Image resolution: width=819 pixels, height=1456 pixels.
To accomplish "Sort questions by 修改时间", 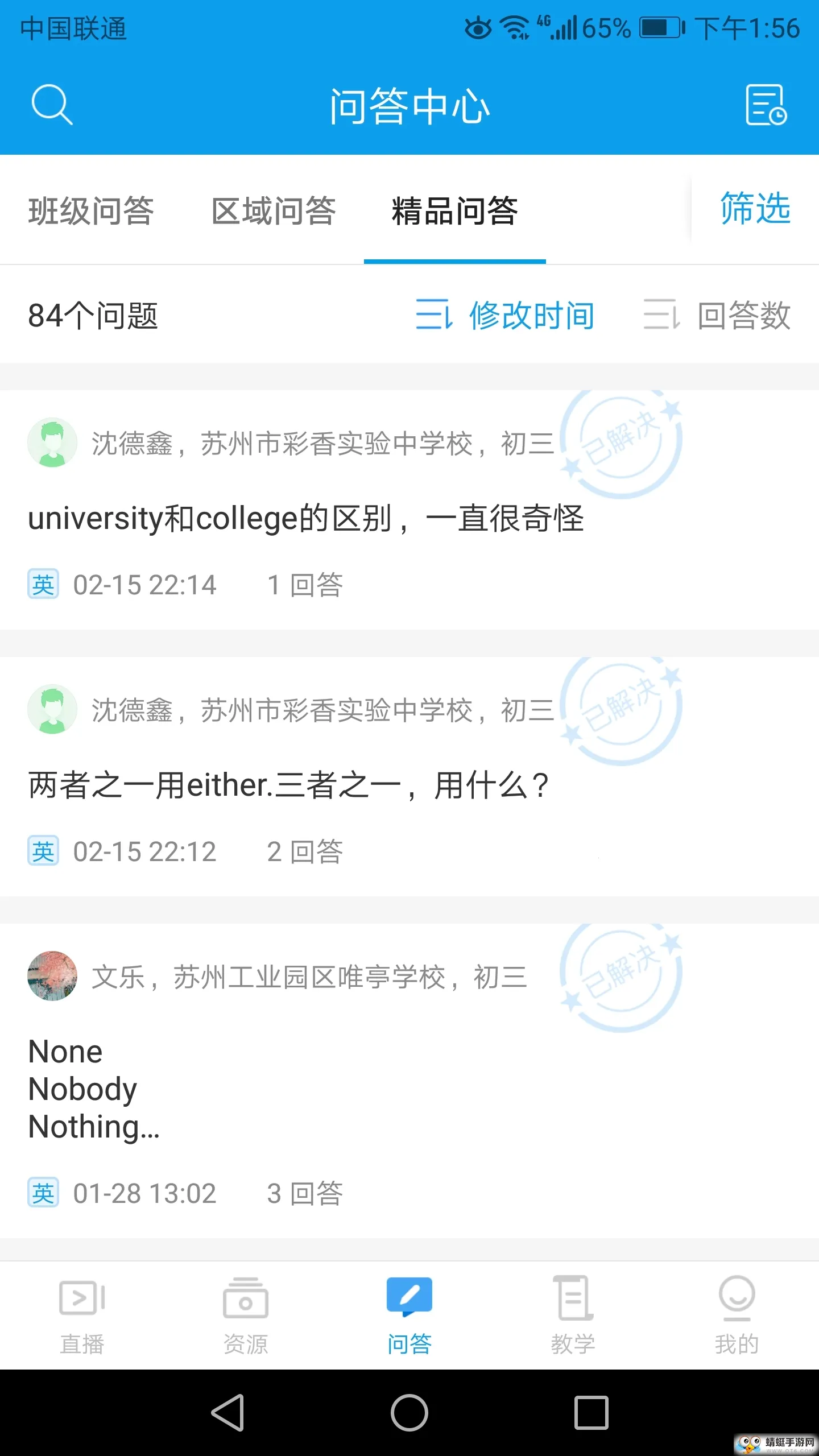I will click(x=505, y=315).
